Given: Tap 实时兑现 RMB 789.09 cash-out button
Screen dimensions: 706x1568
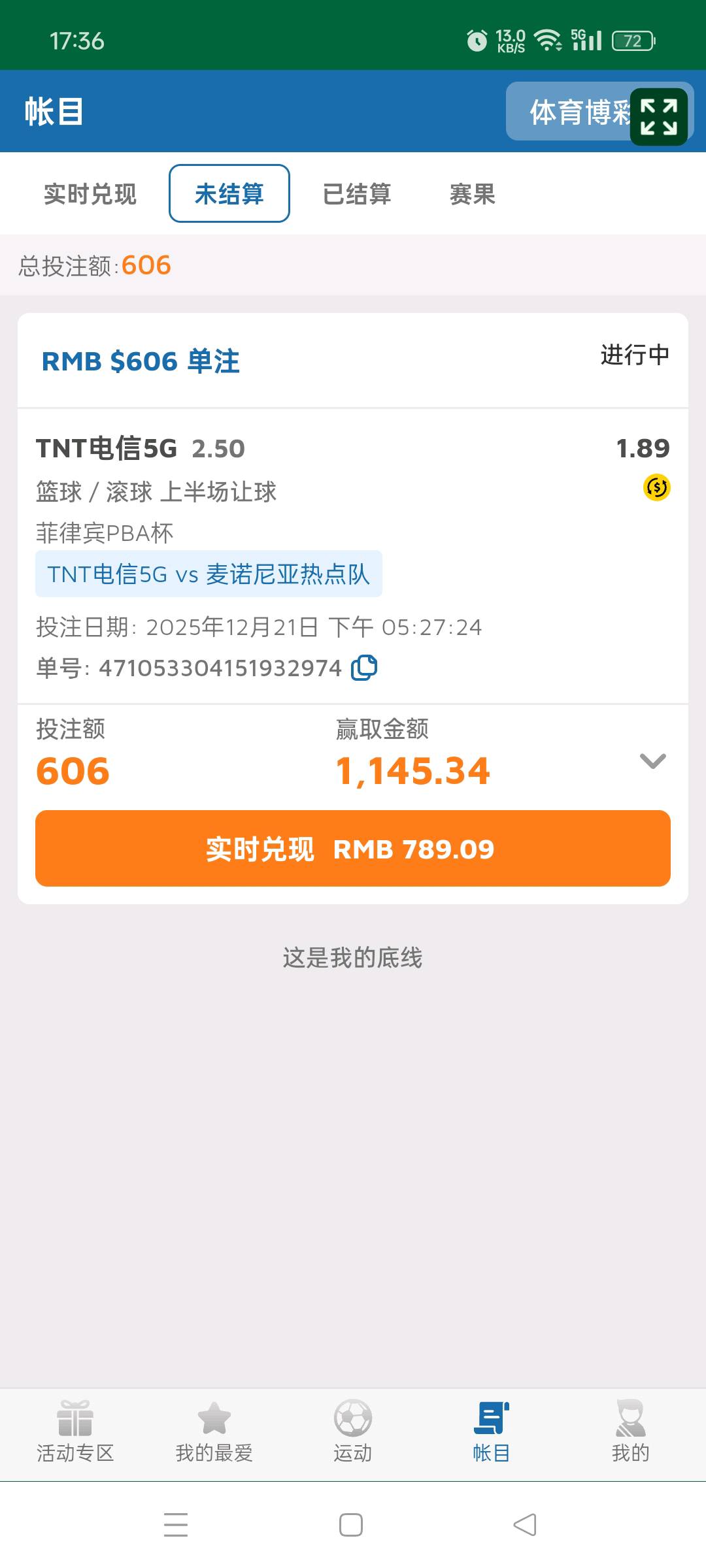Looking at the screenshot, I should [x=353, y=849].
